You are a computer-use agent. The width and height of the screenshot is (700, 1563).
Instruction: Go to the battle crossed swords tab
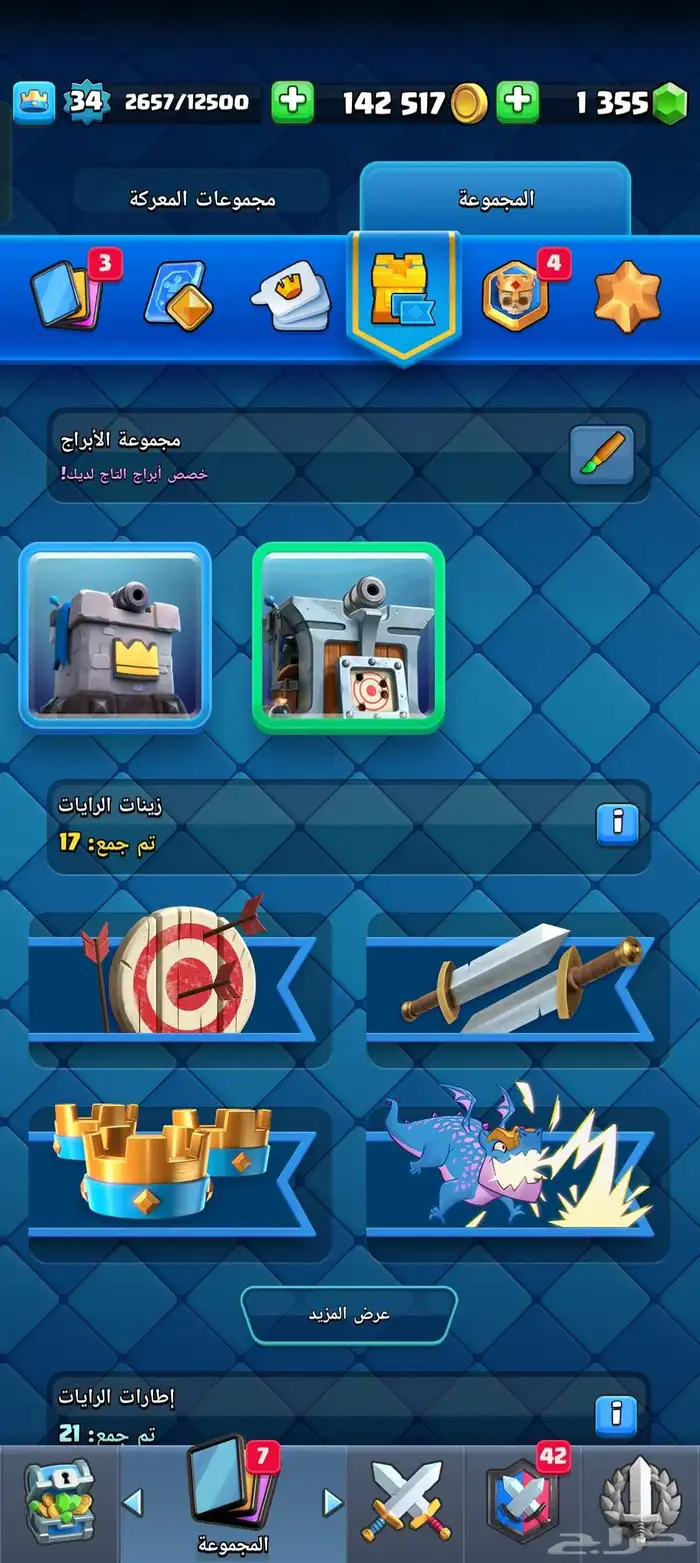click(405, 1502)
